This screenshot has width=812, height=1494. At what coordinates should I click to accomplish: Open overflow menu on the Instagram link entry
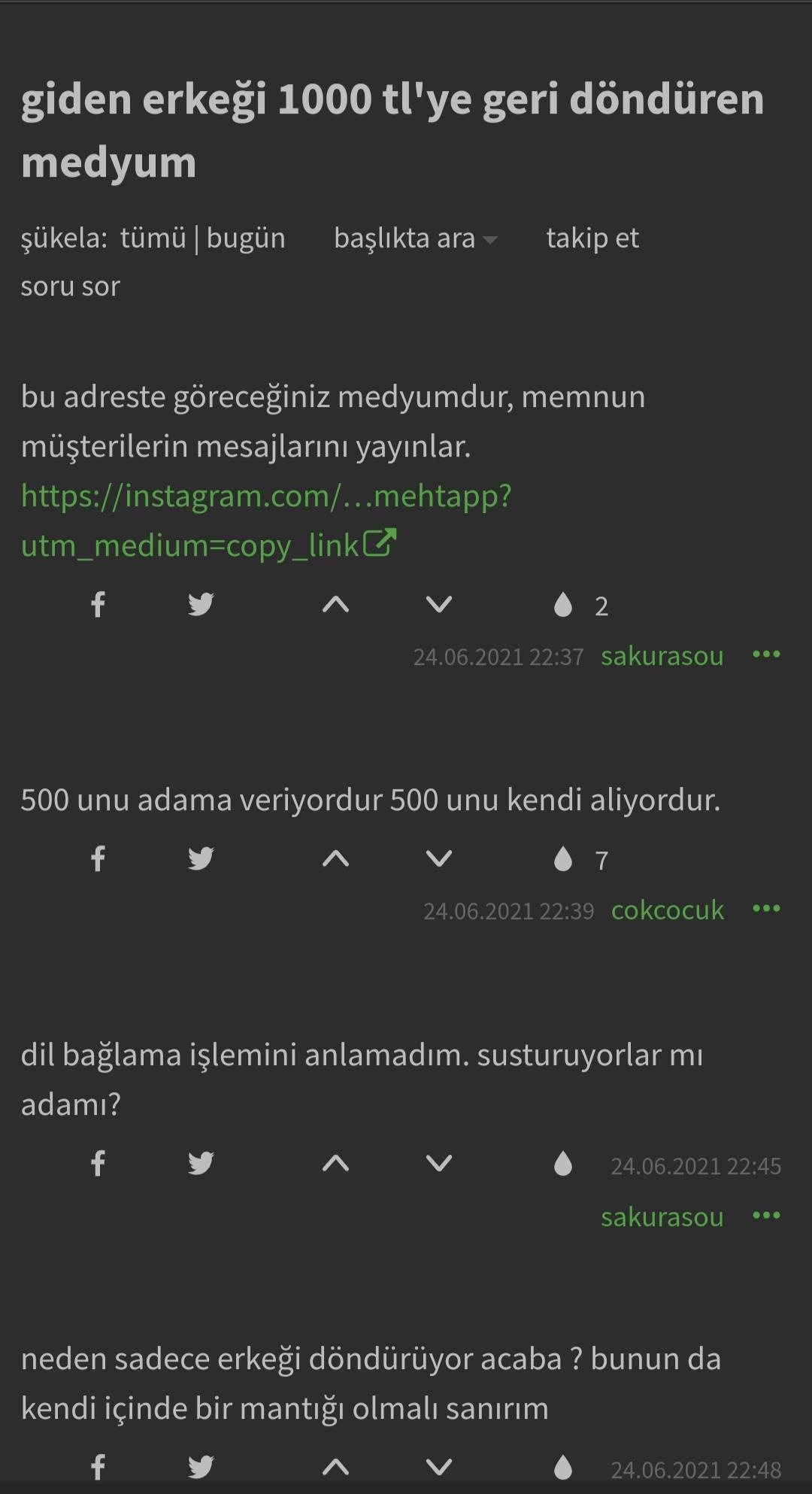pos(766,655)
